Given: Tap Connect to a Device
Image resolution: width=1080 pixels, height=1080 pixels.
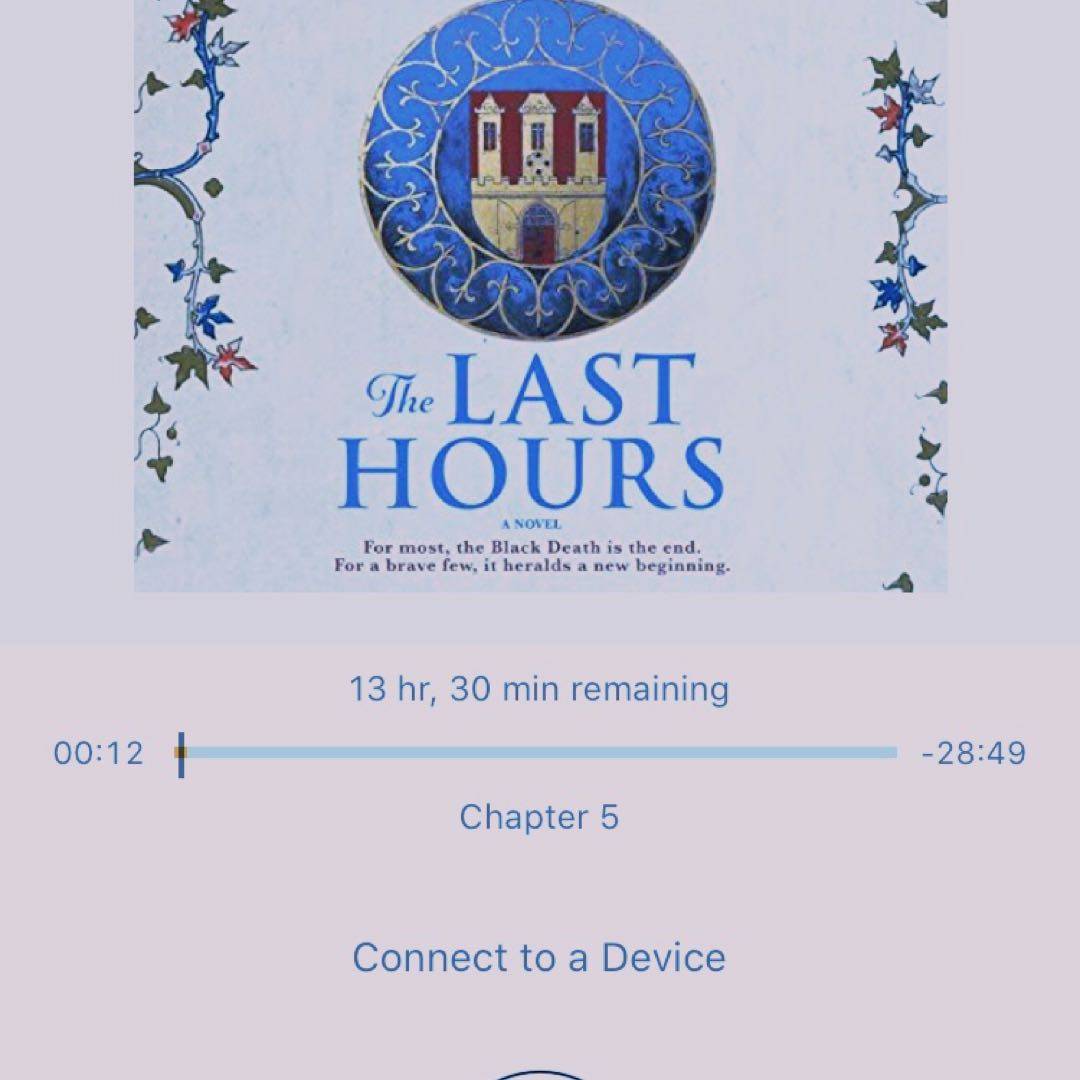Looking at the screenshot, I should 539,957.
